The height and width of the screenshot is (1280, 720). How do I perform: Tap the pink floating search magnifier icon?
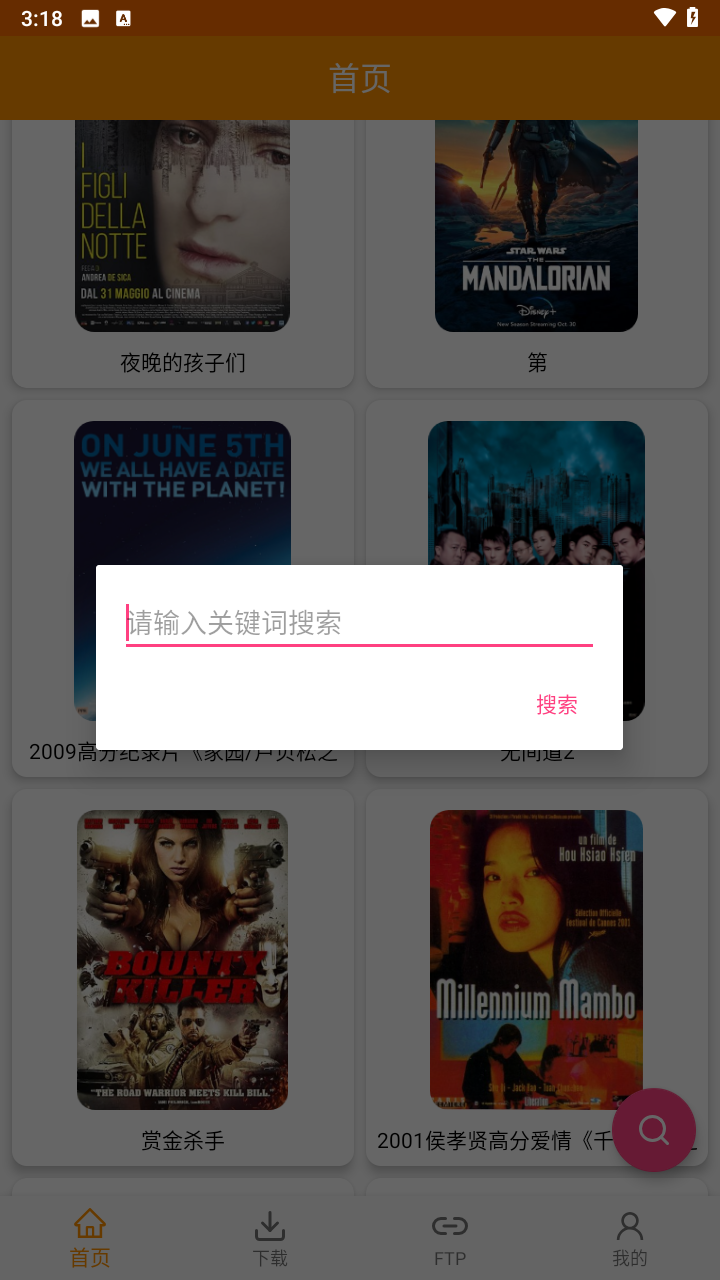pos(653,1130)
